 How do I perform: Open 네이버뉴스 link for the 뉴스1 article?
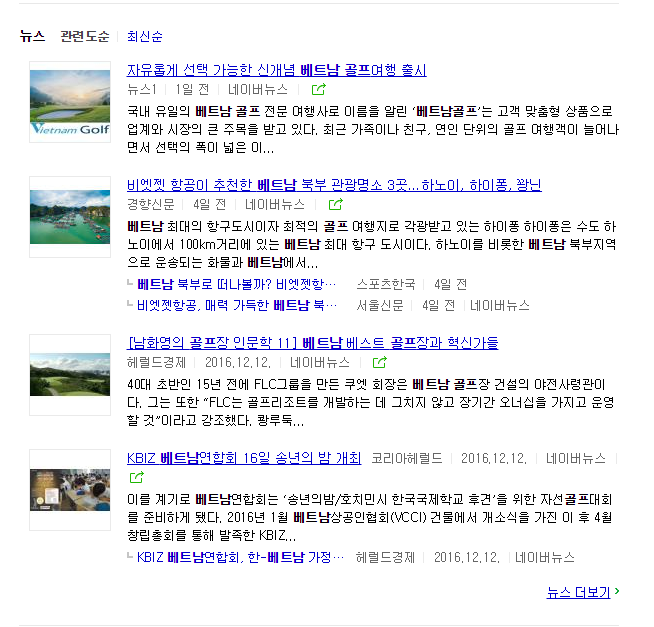click(257, 90)
